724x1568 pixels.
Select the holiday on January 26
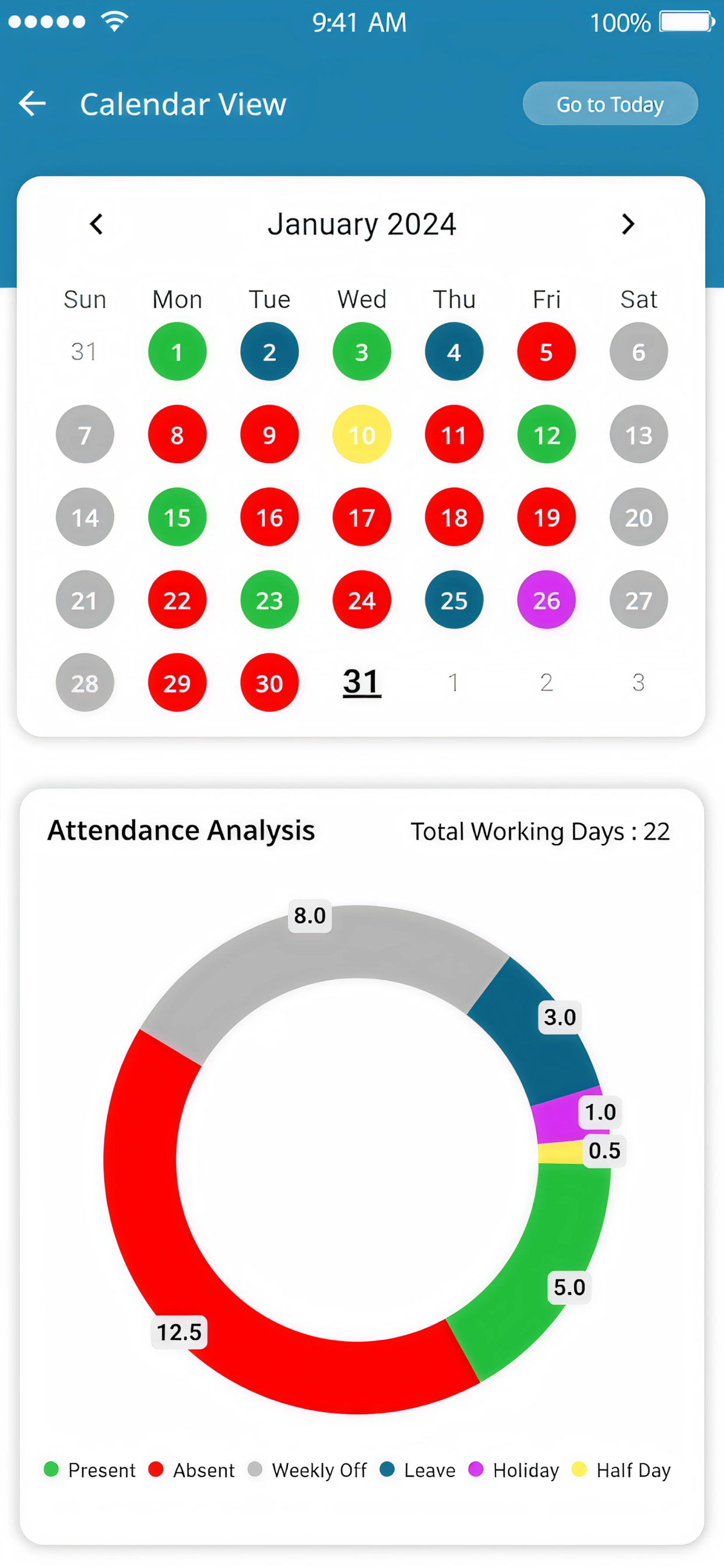coord(546,600)
